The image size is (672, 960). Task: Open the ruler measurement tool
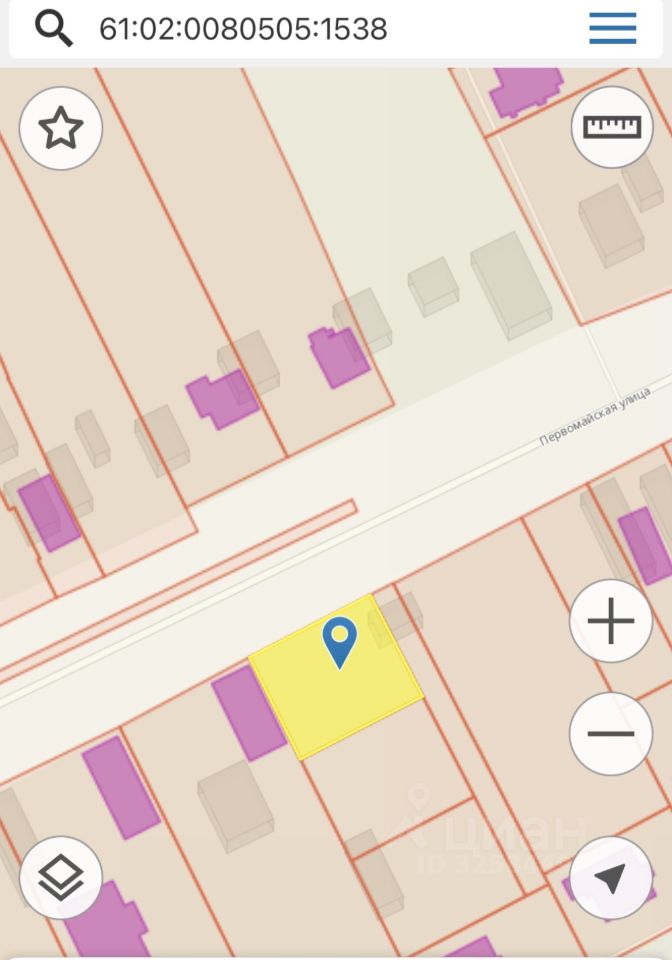tap(611, 127)
